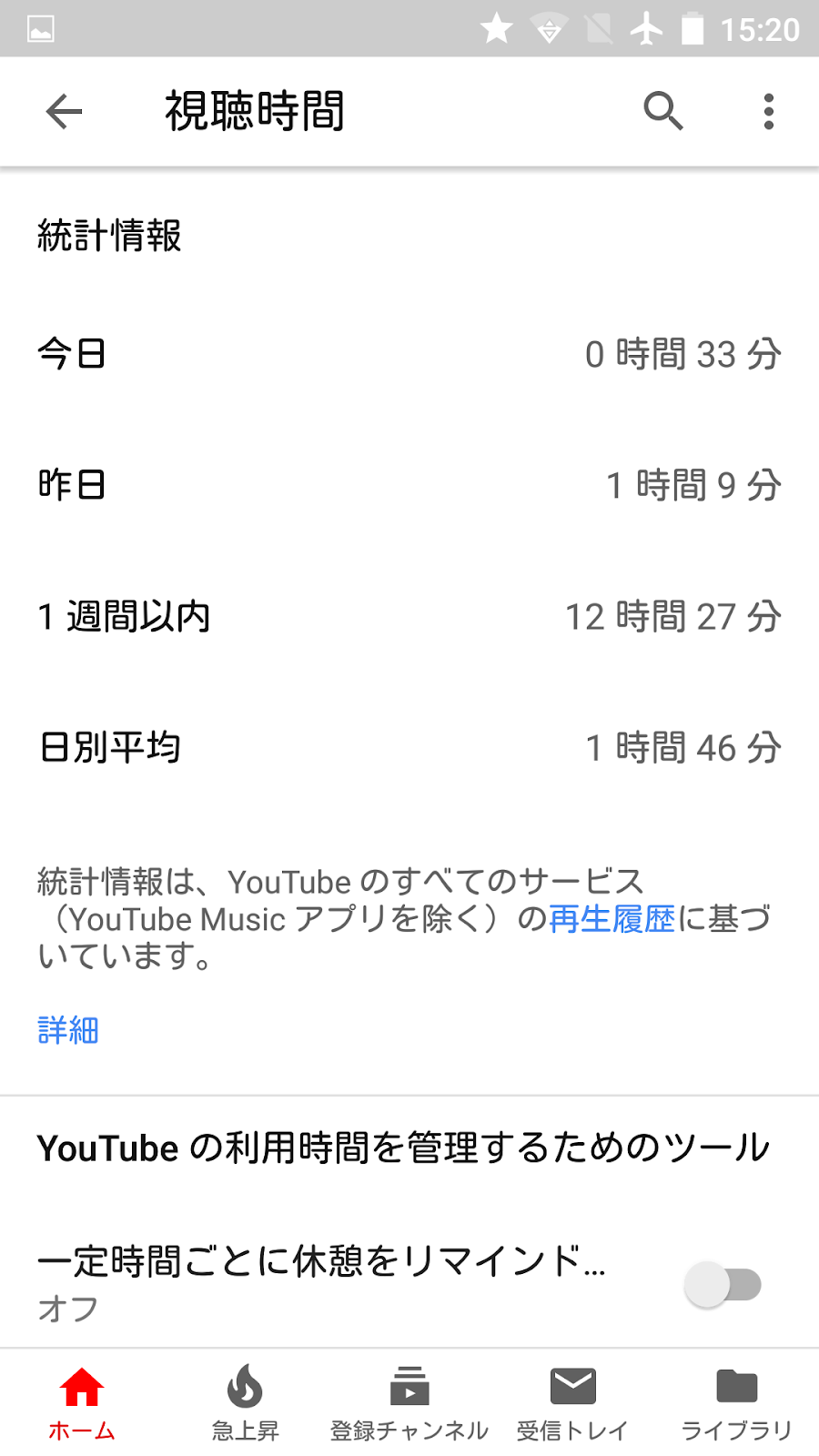Tap the ライブラリ folder icon
The height and width of the screenshot is (1456, 819).
point(736,1388)
